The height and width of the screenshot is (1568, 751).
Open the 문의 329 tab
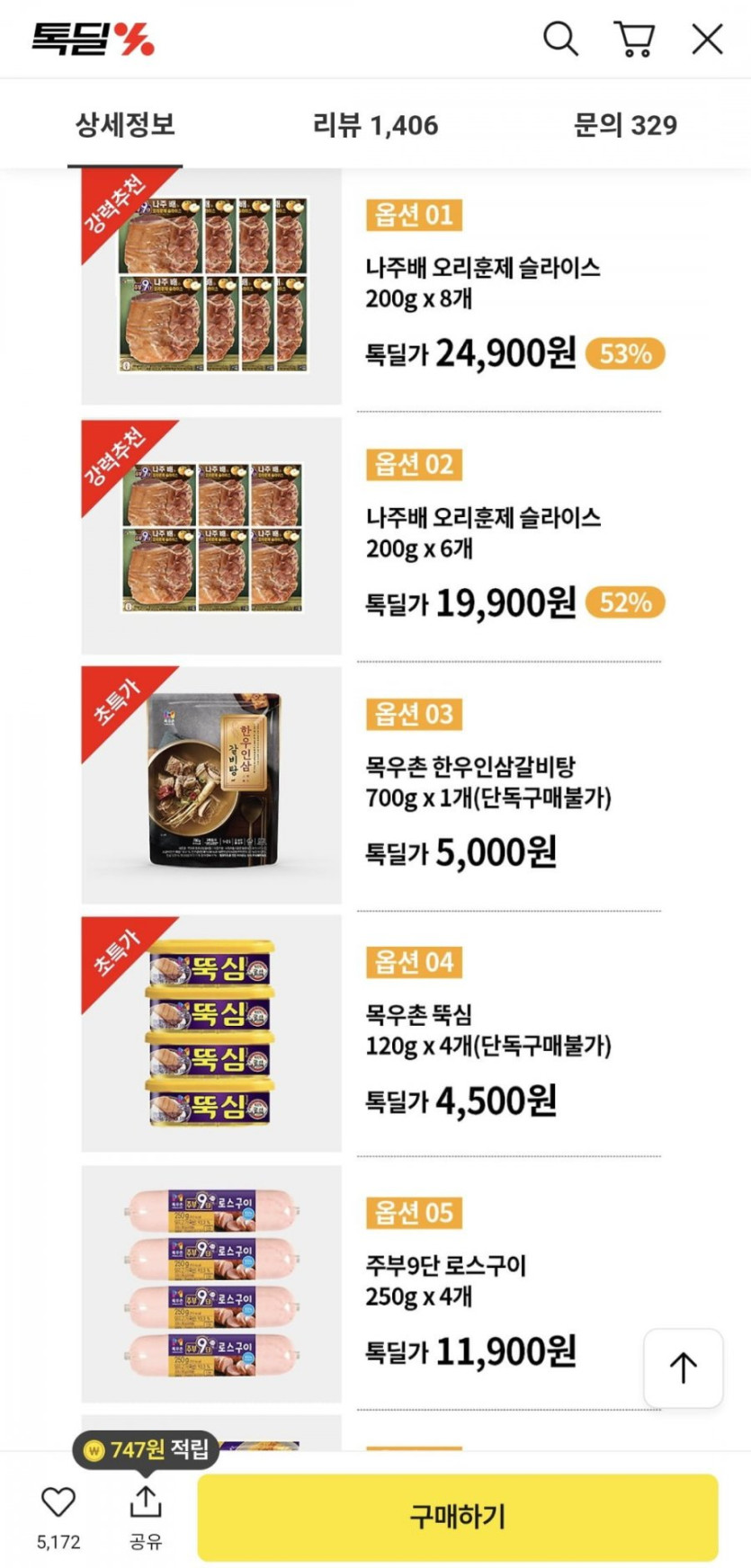pos(625,125)
